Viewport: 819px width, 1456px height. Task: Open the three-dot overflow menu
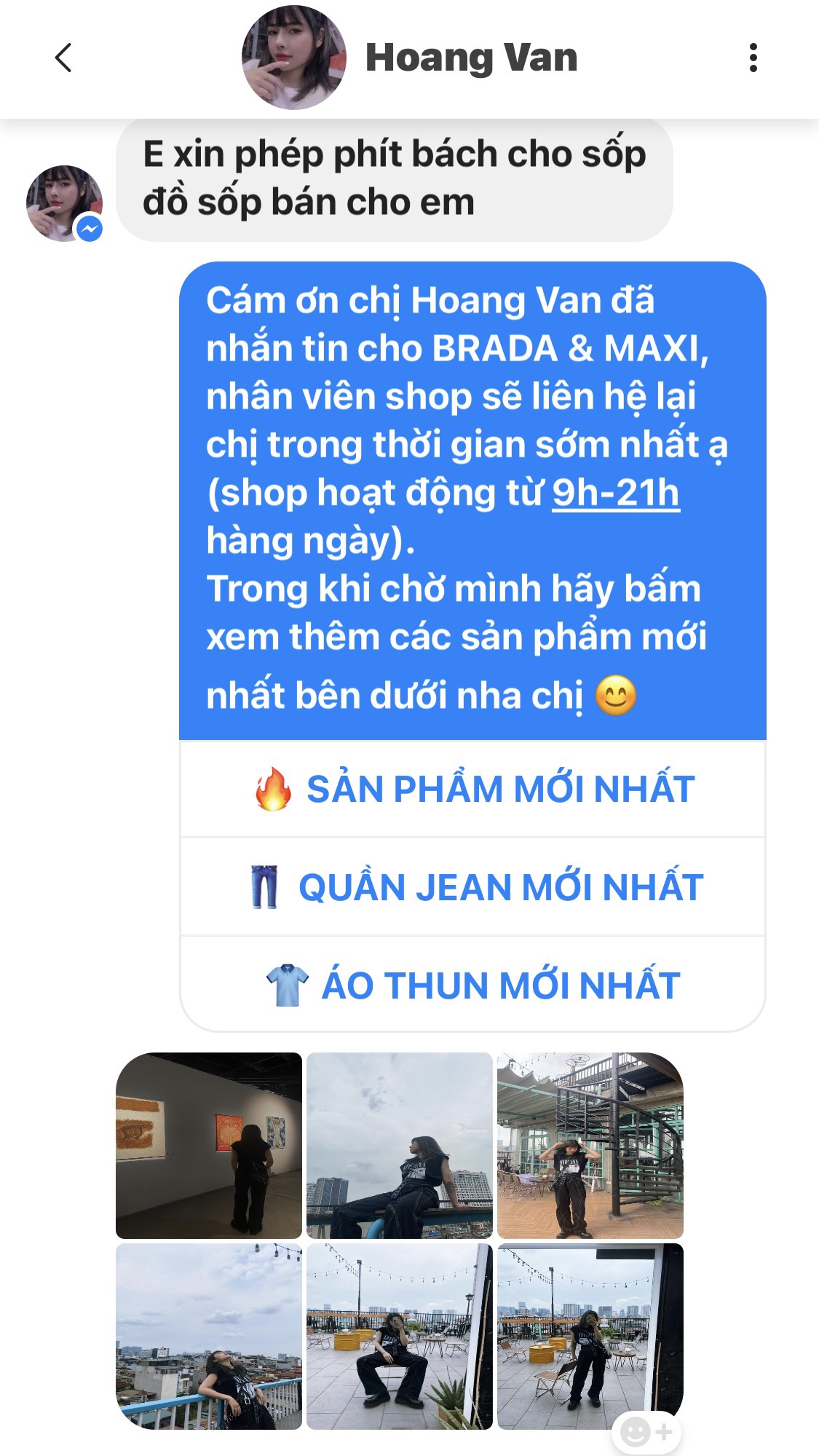753,58
